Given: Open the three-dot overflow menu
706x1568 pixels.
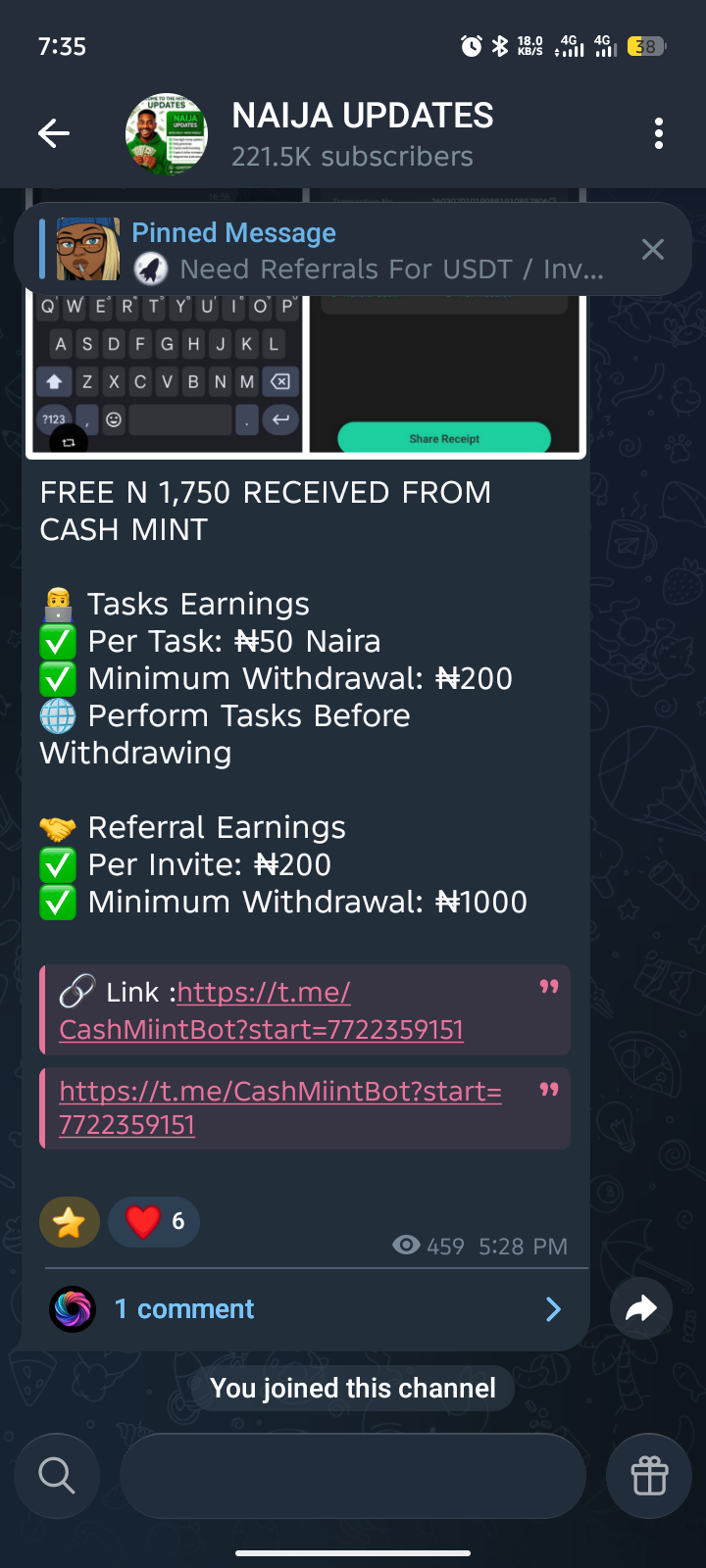Looking at the screenshot, I should (658, 133).
